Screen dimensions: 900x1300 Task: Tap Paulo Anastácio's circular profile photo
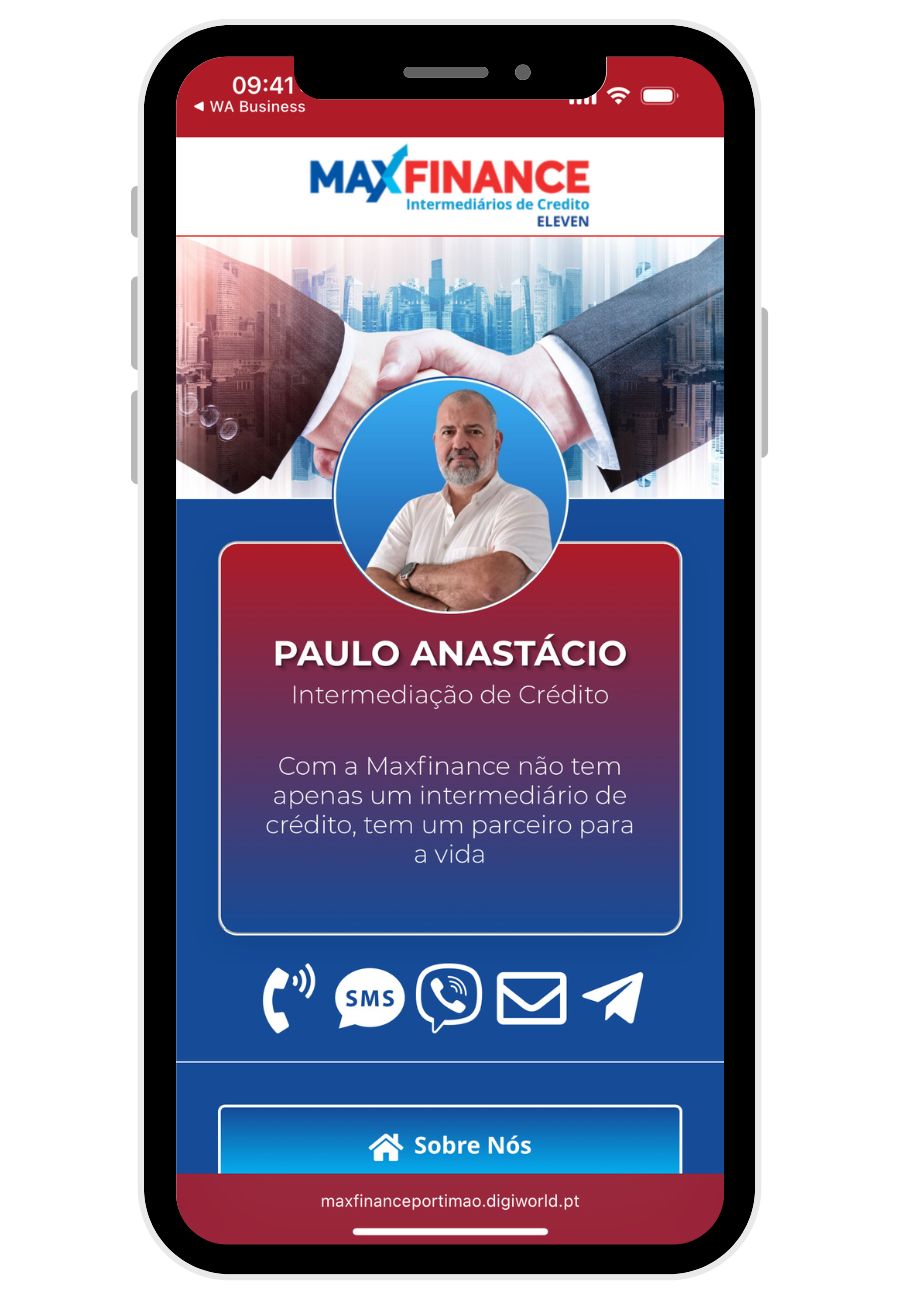(x=451, y=492)
